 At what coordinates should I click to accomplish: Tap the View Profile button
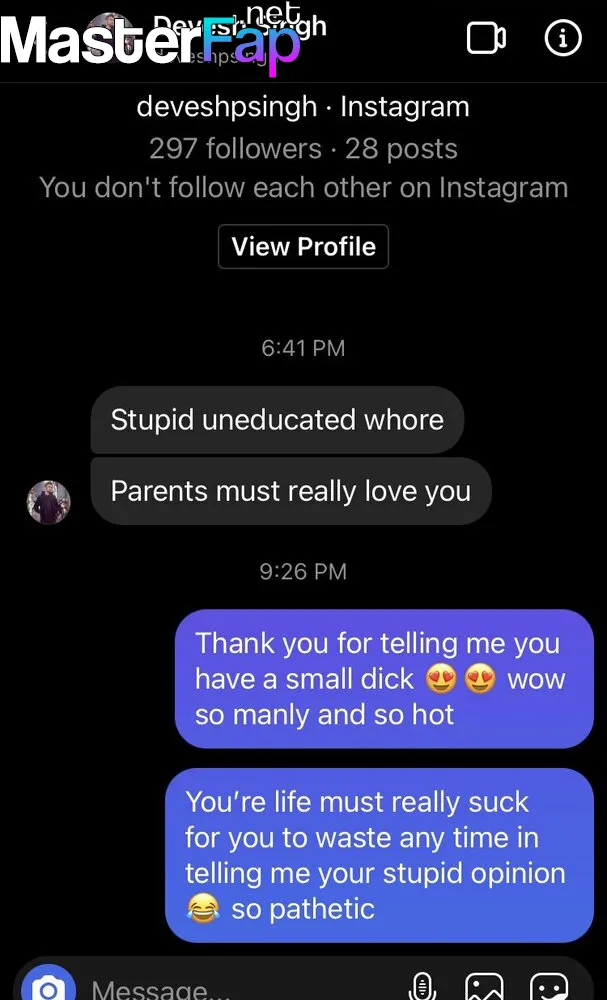pos(303,247)
